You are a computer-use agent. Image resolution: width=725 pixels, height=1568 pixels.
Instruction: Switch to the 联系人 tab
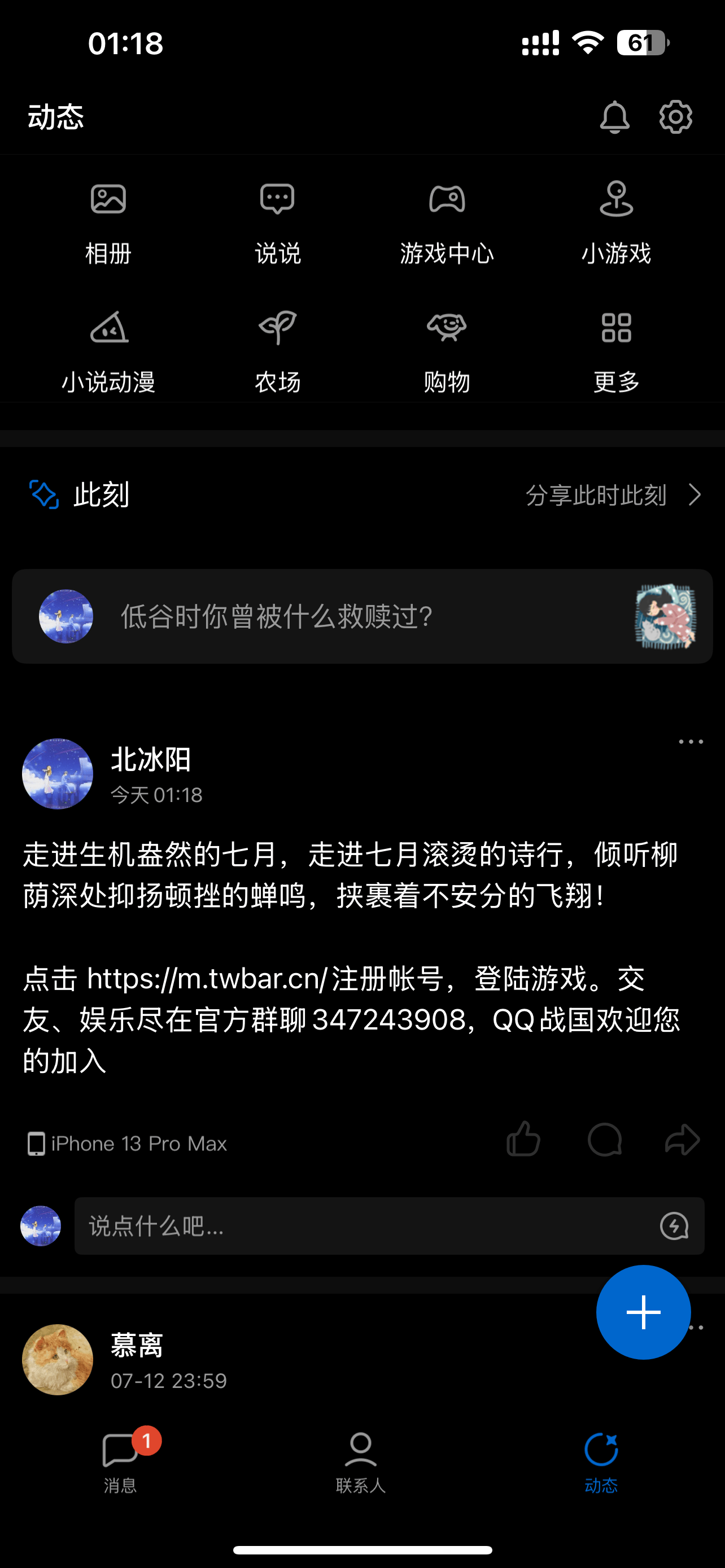(360, 1461)
